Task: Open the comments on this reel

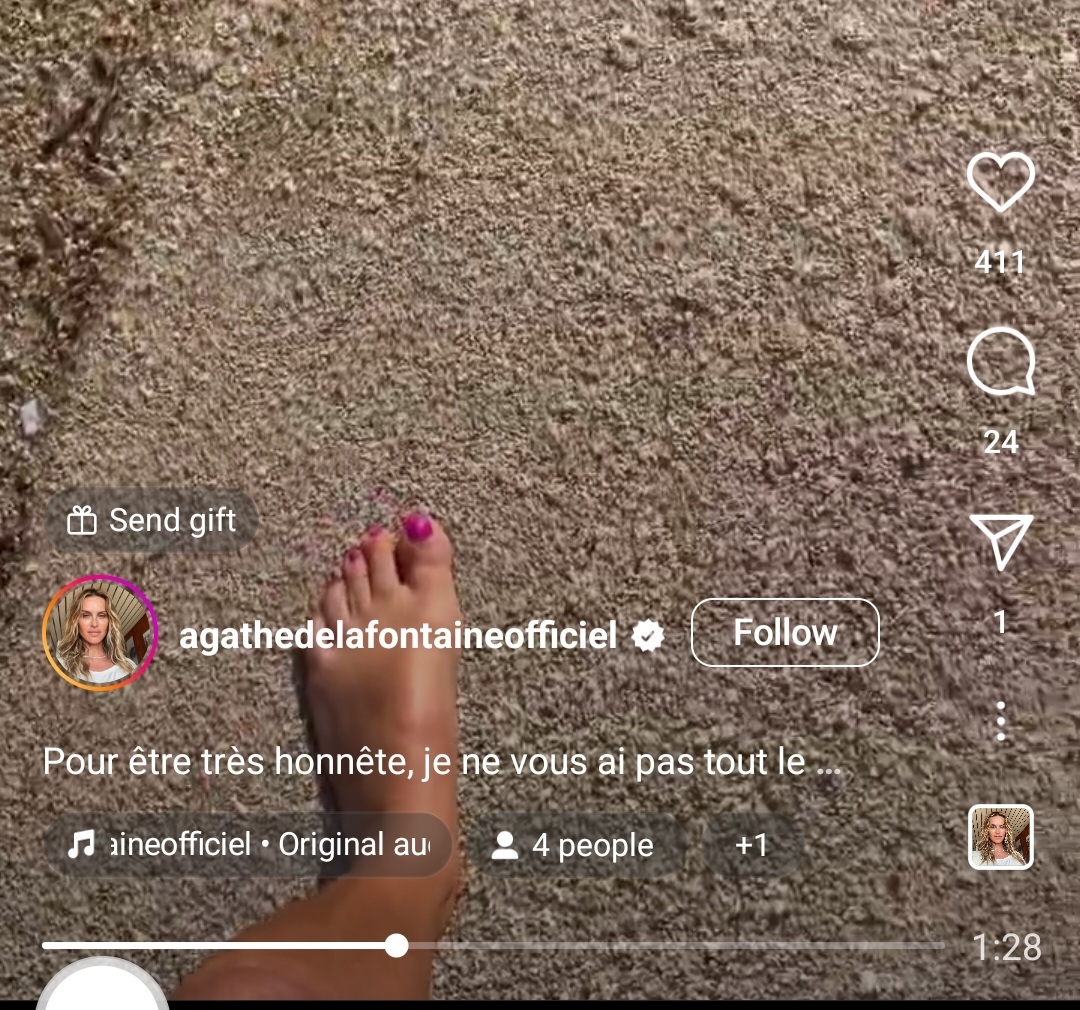Action: click(1000, 363)
